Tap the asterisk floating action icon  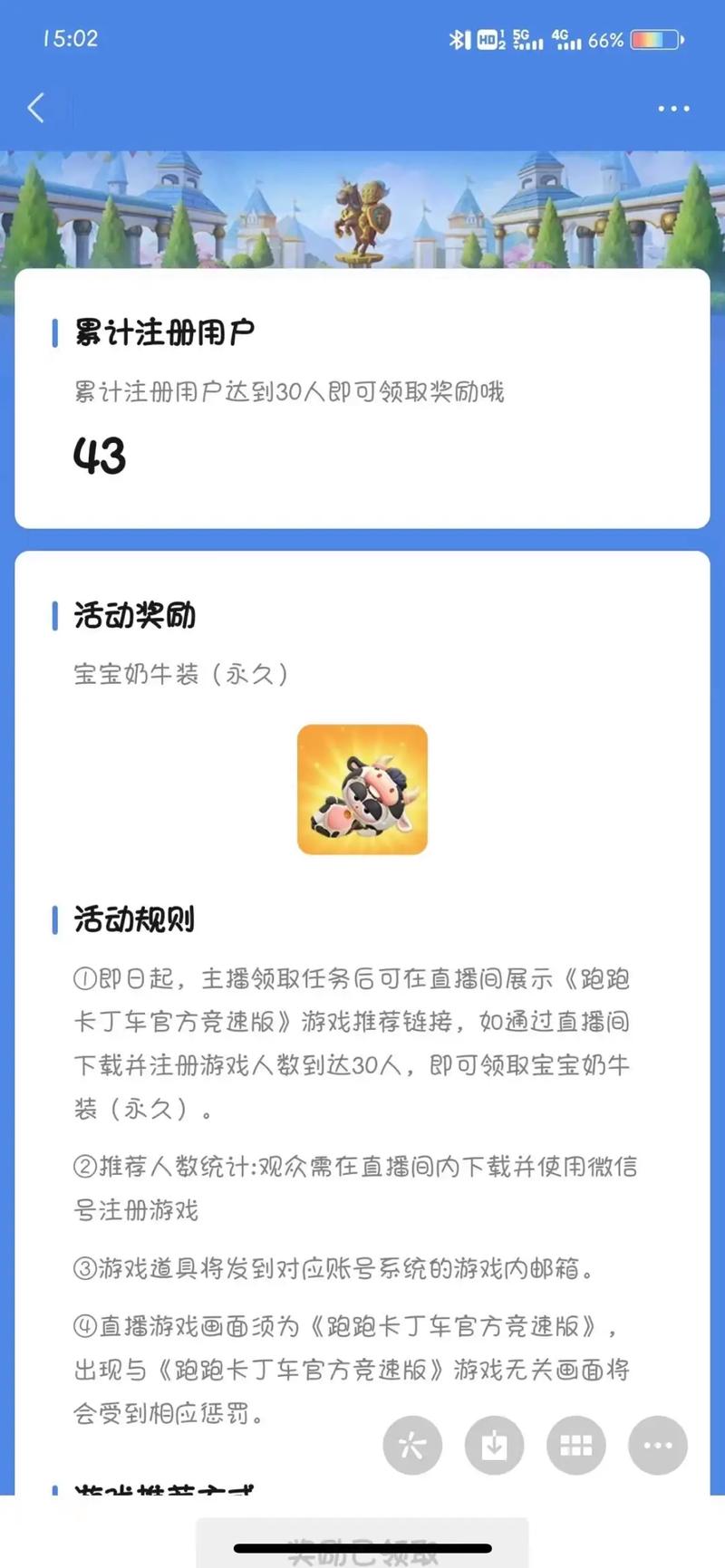[x=412, y=1446]
